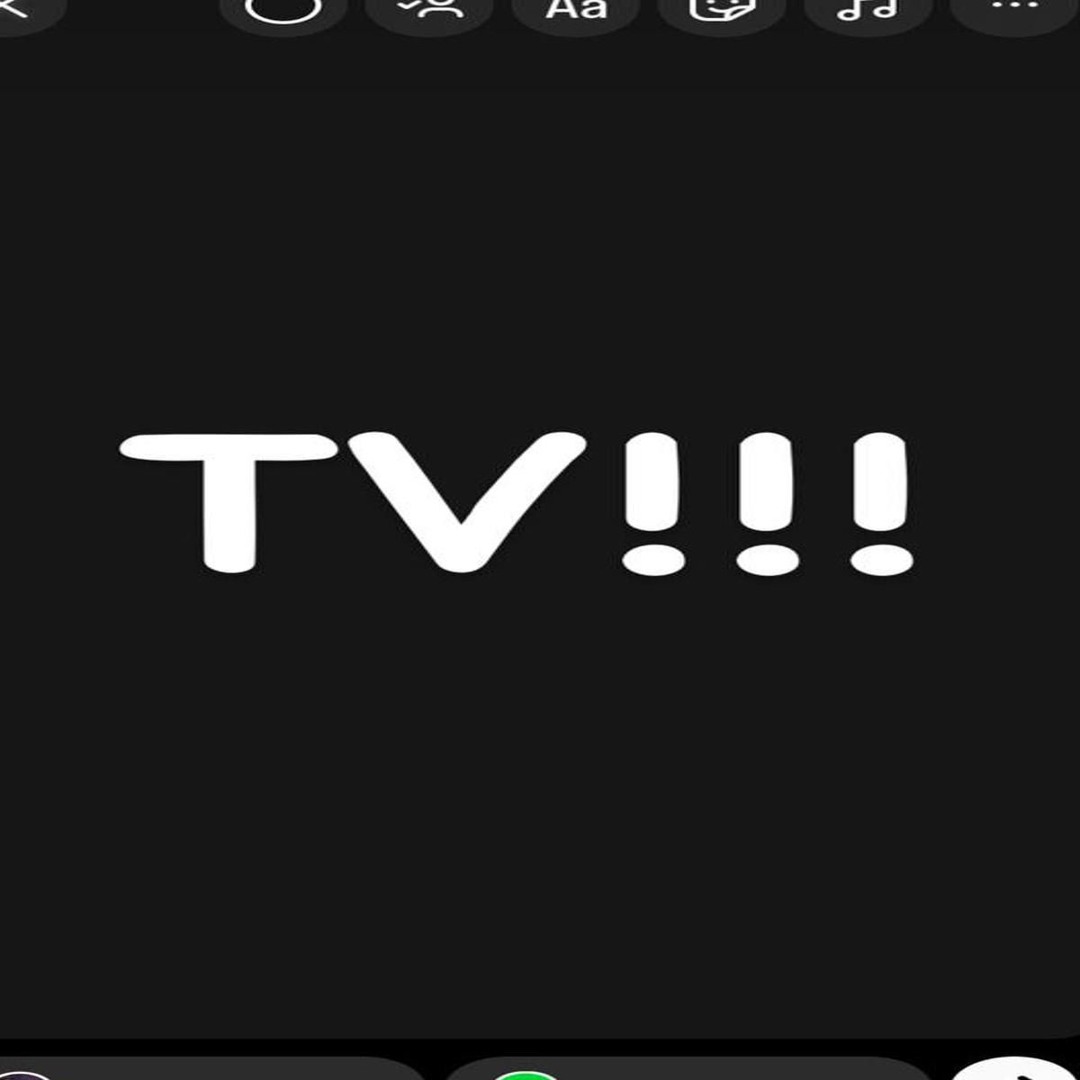
Task: Share to Close Friends
Action: coord(680,1070)
